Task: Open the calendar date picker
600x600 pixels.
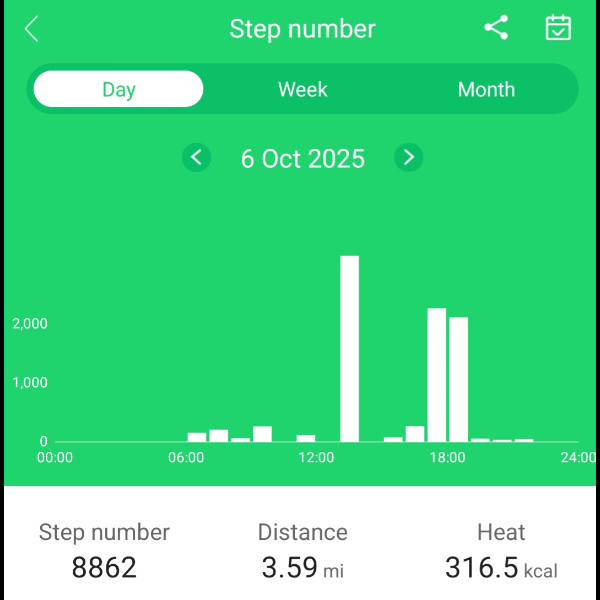Action: click(x=558, y=28)
